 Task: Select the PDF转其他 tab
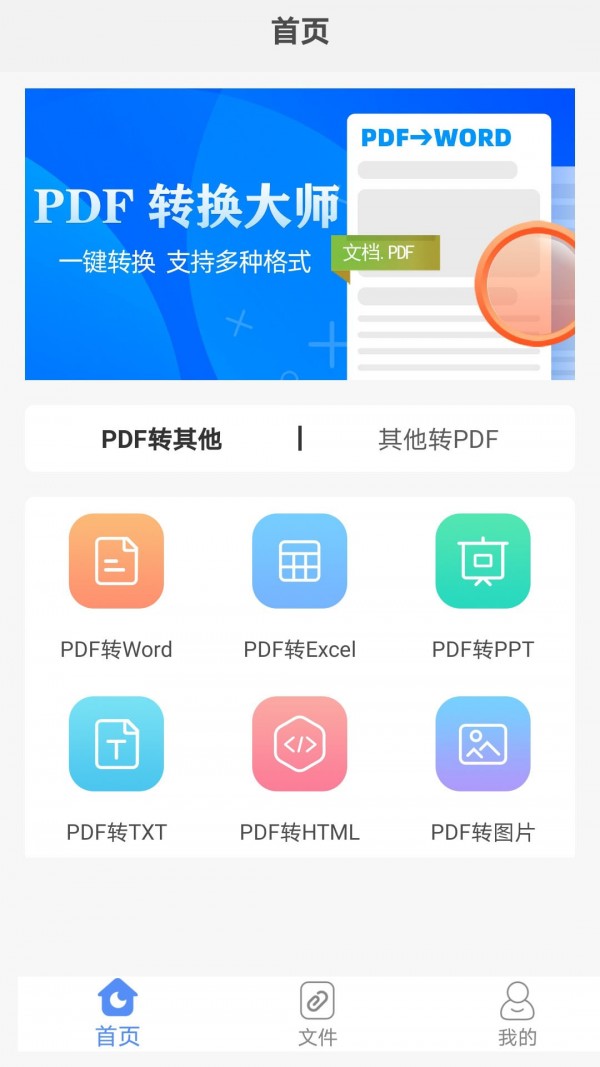161,439
